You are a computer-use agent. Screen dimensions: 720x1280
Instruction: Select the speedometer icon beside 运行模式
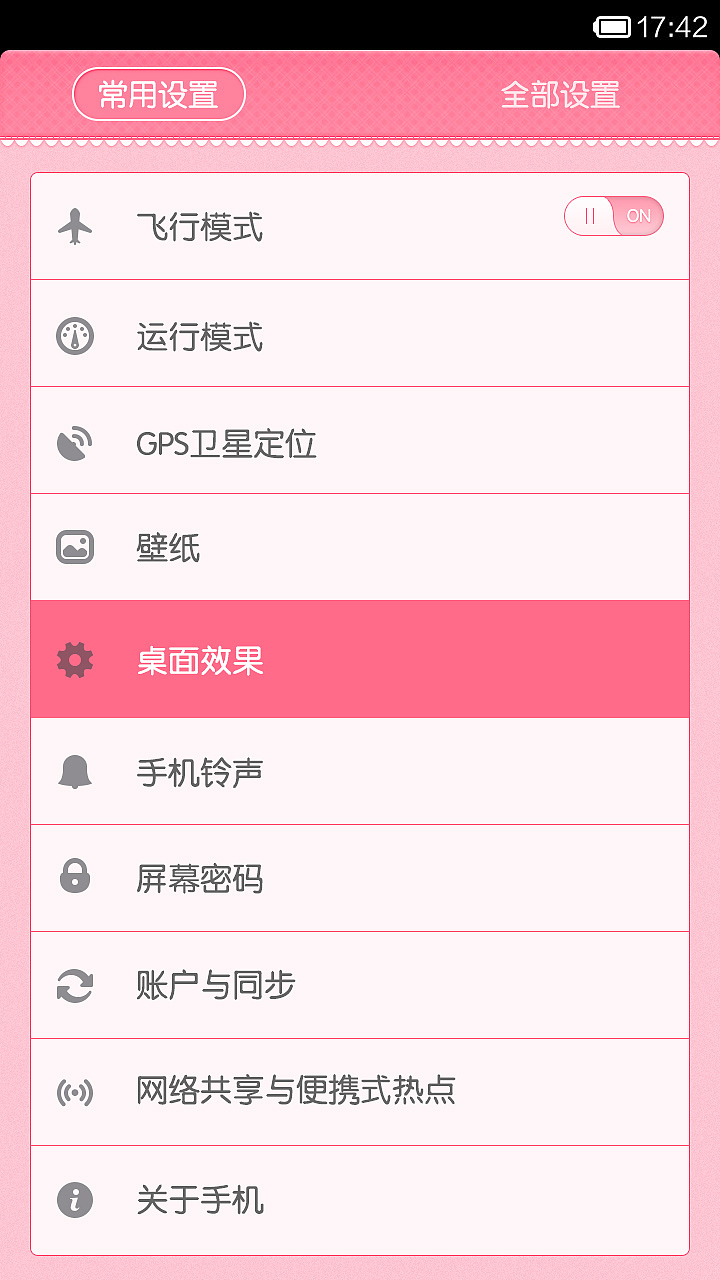[75, 335]
